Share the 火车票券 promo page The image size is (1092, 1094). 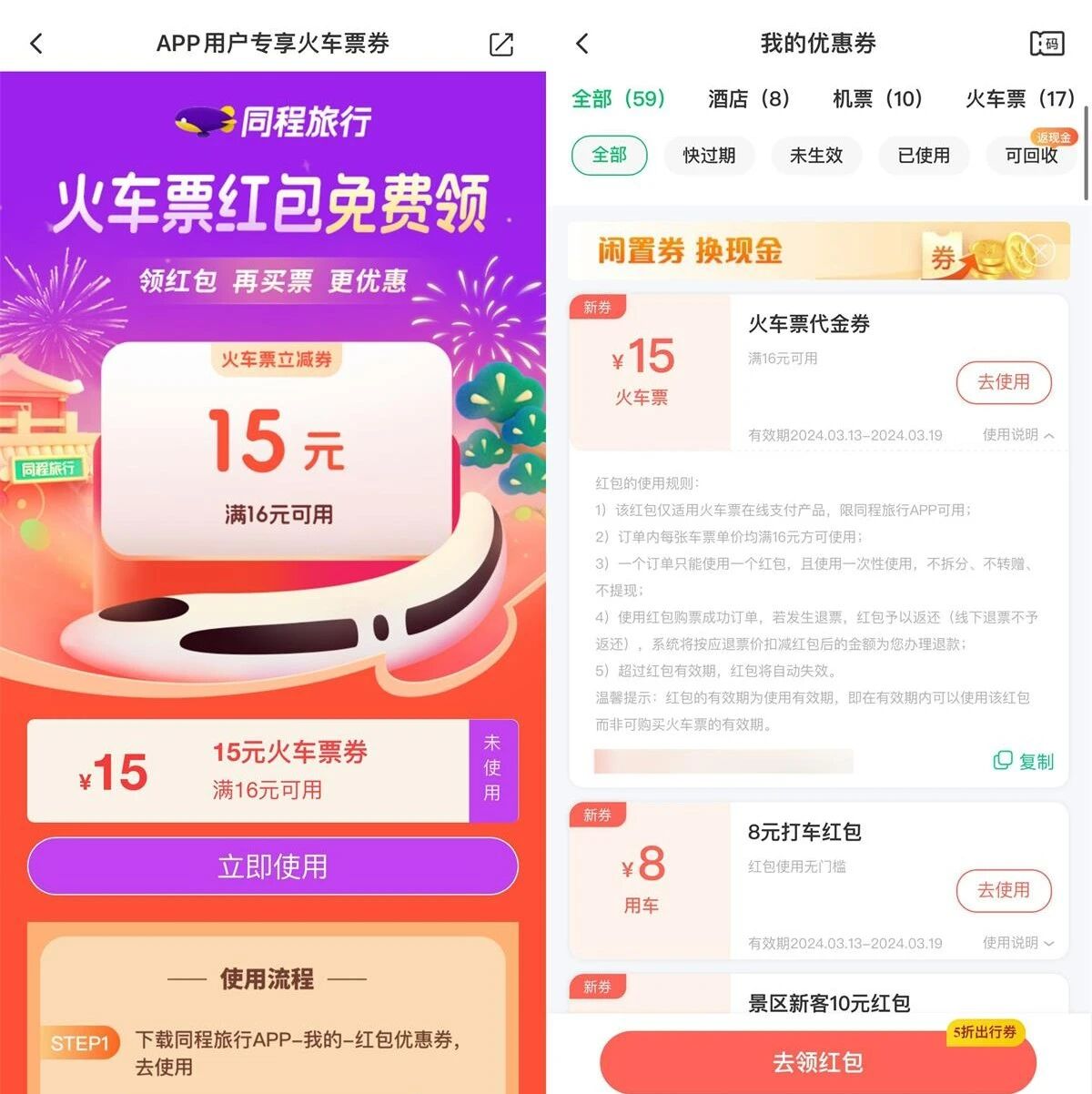501,44
